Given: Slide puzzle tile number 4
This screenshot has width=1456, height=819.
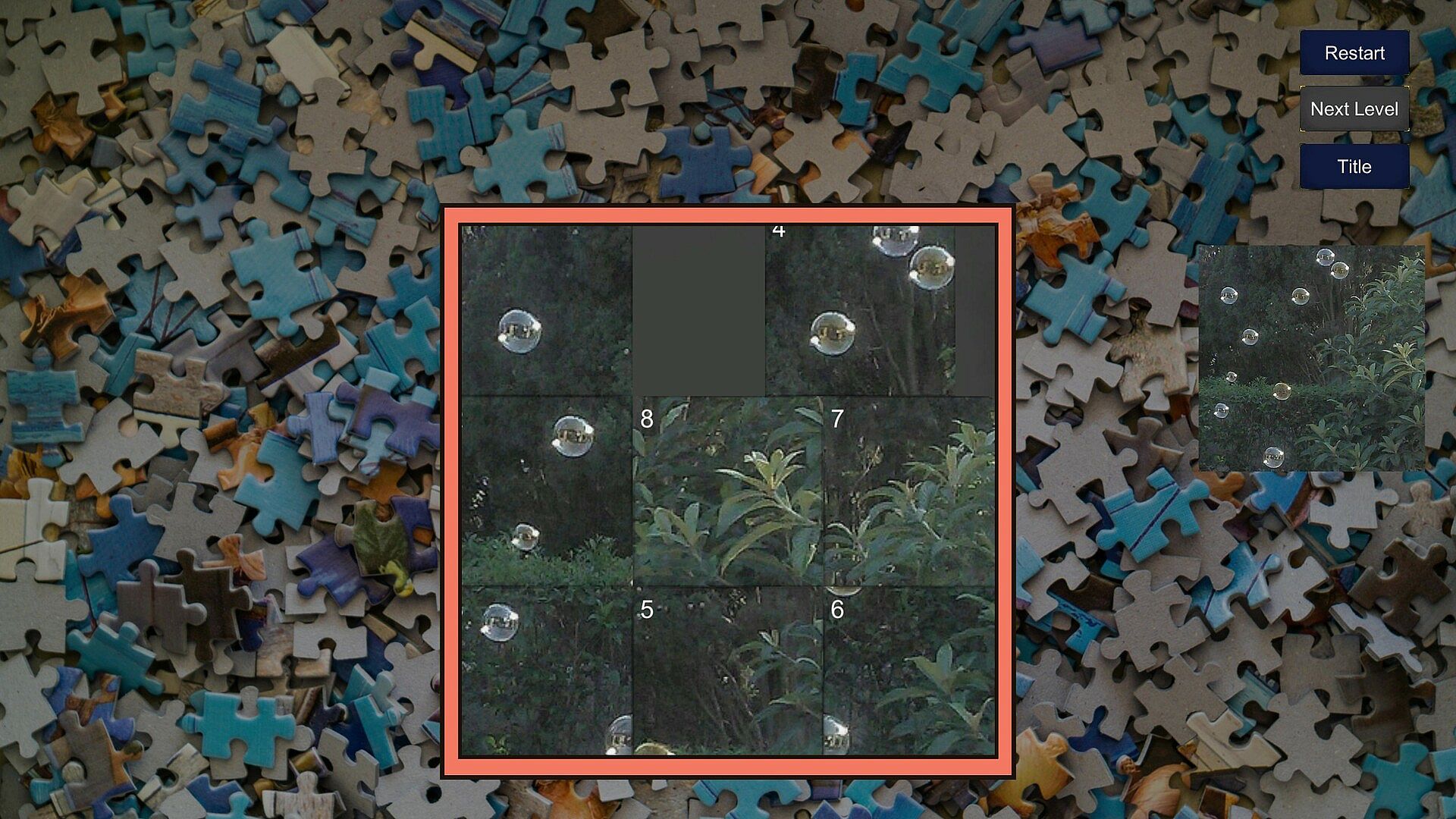Looking at the screenshot, I should [x=859, y=311].
